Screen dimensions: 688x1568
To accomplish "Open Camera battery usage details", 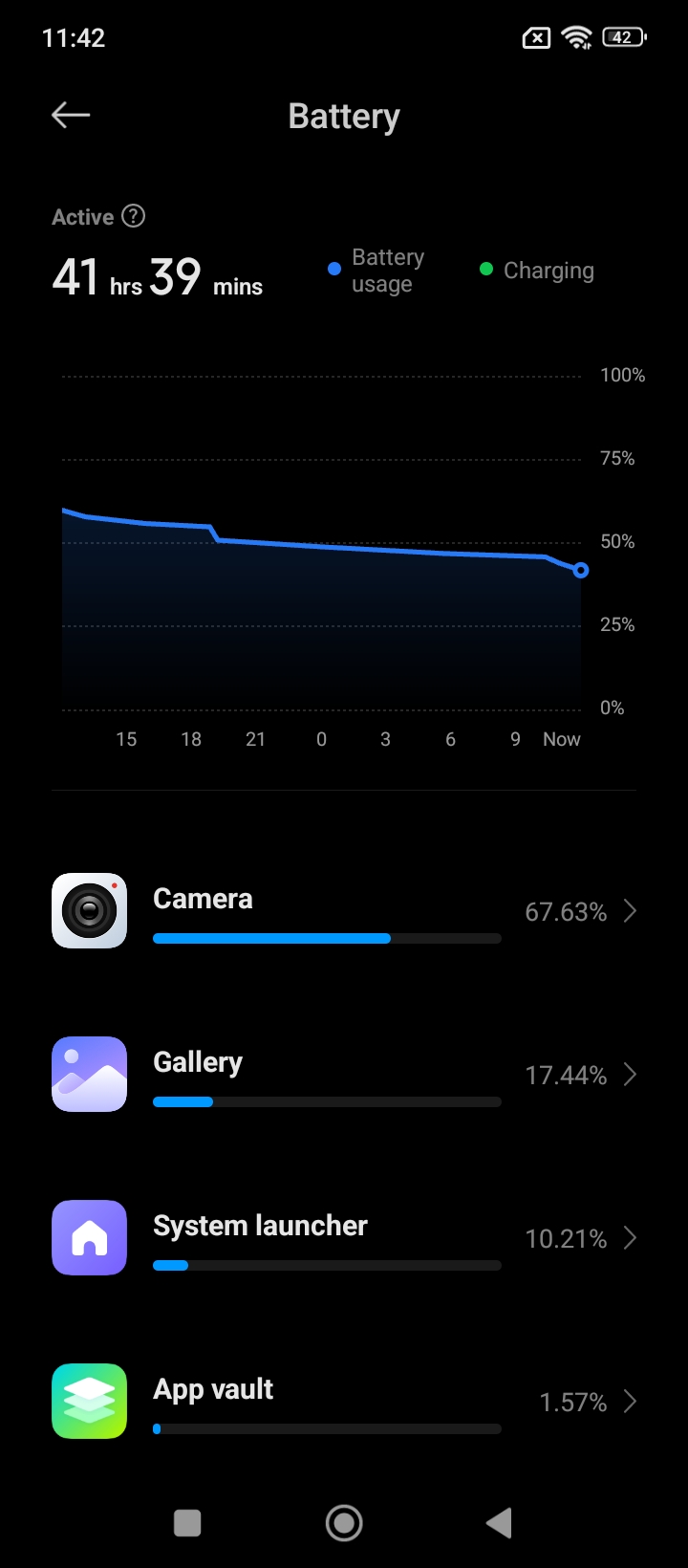I will [344, 911].
